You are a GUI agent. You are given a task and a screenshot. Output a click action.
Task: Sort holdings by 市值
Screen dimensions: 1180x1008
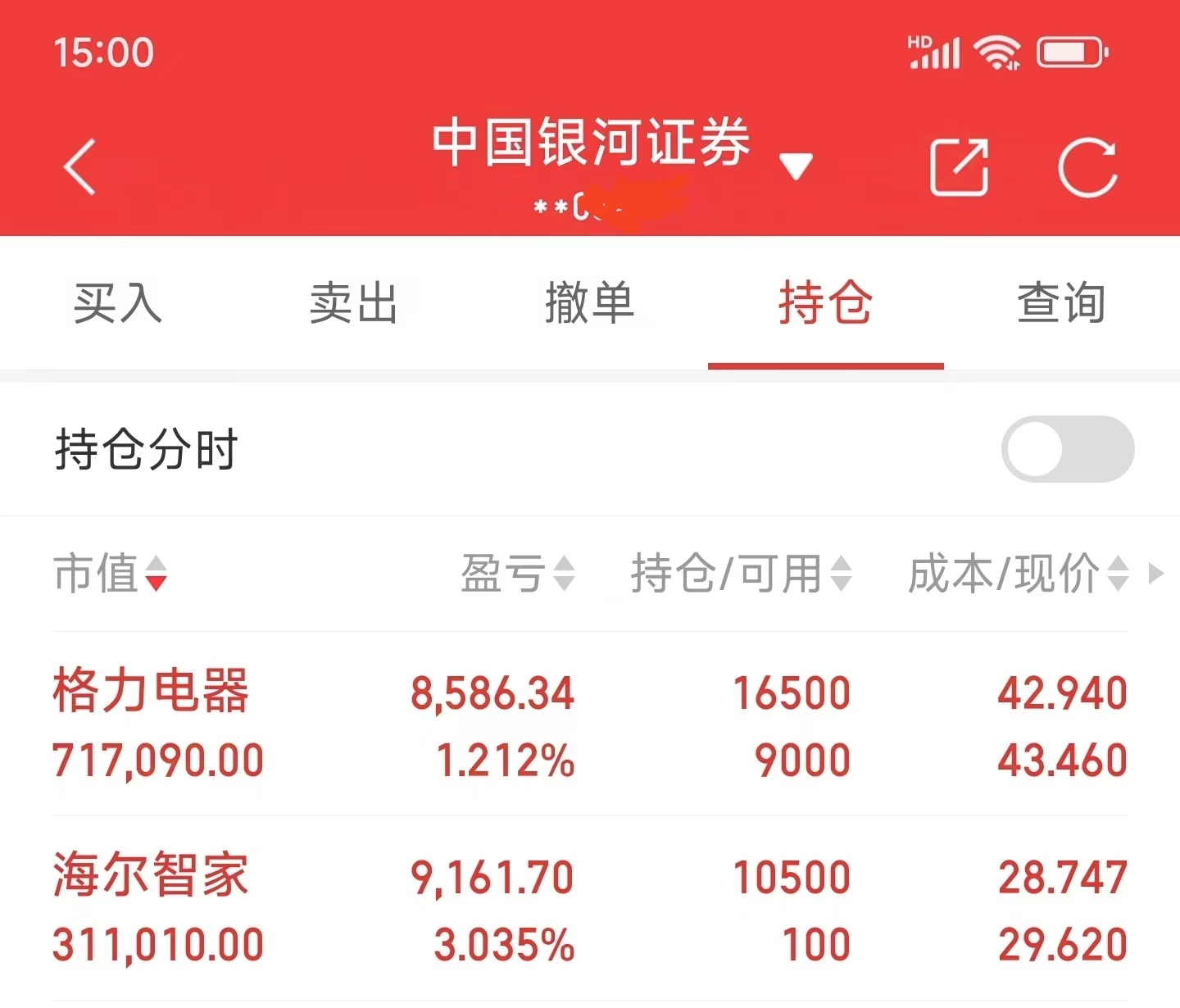coord(111,573)
